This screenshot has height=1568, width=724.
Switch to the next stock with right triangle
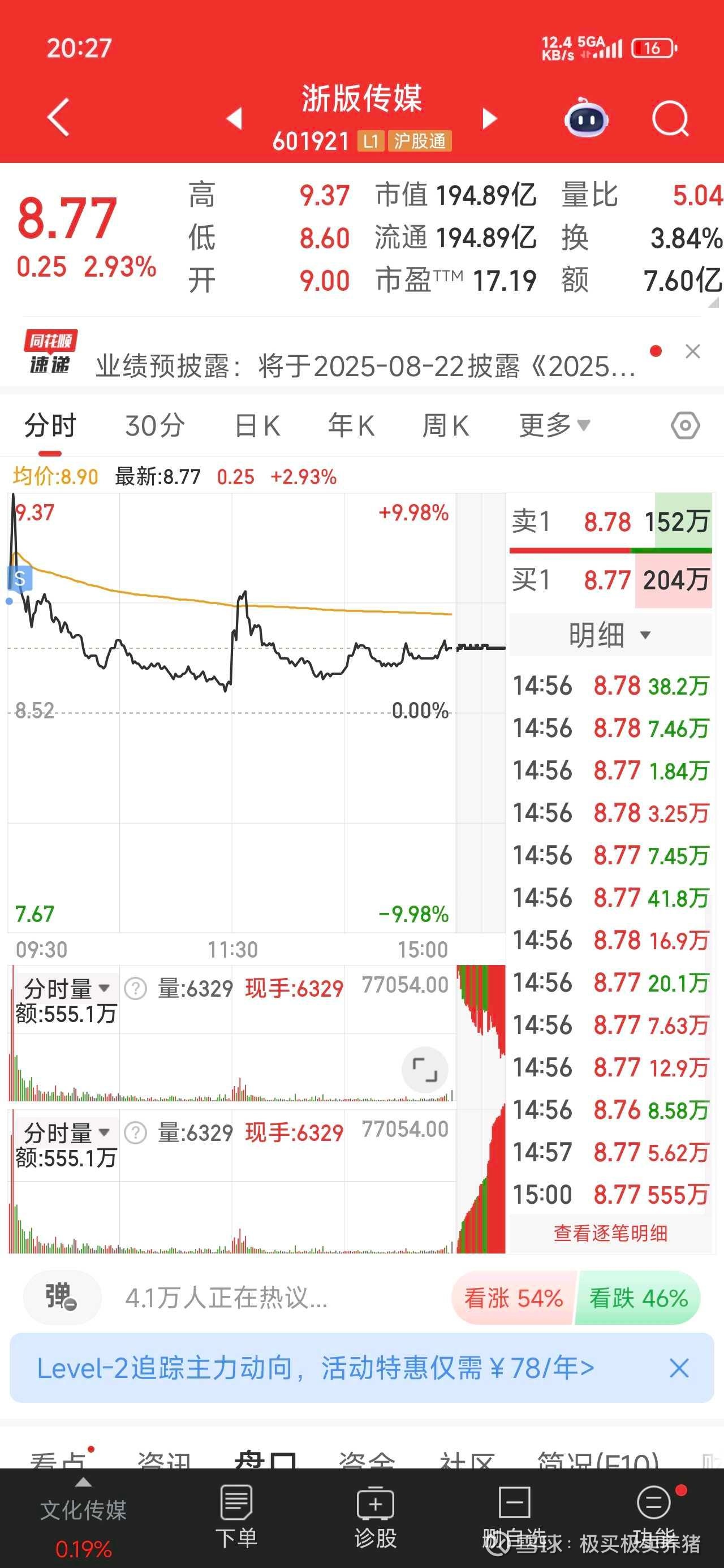pyautogui.click(x=490, y=118)
